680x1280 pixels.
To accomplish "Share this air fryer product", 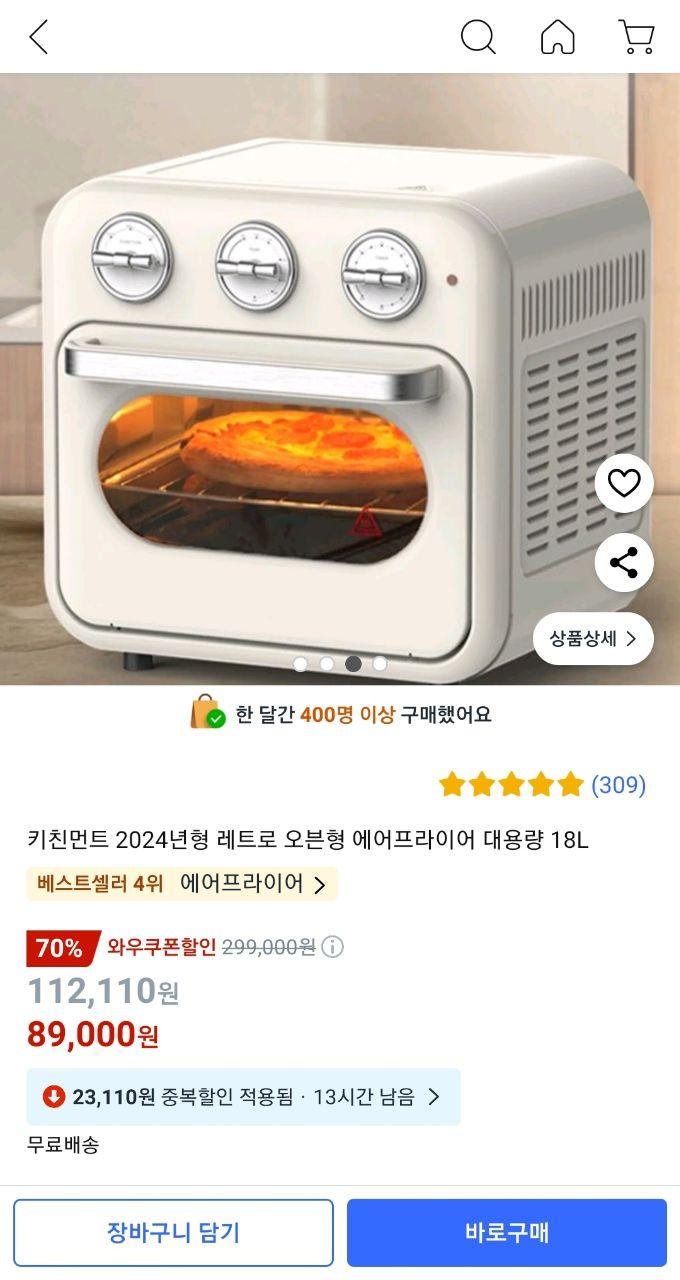I will (x=624, y=563).
